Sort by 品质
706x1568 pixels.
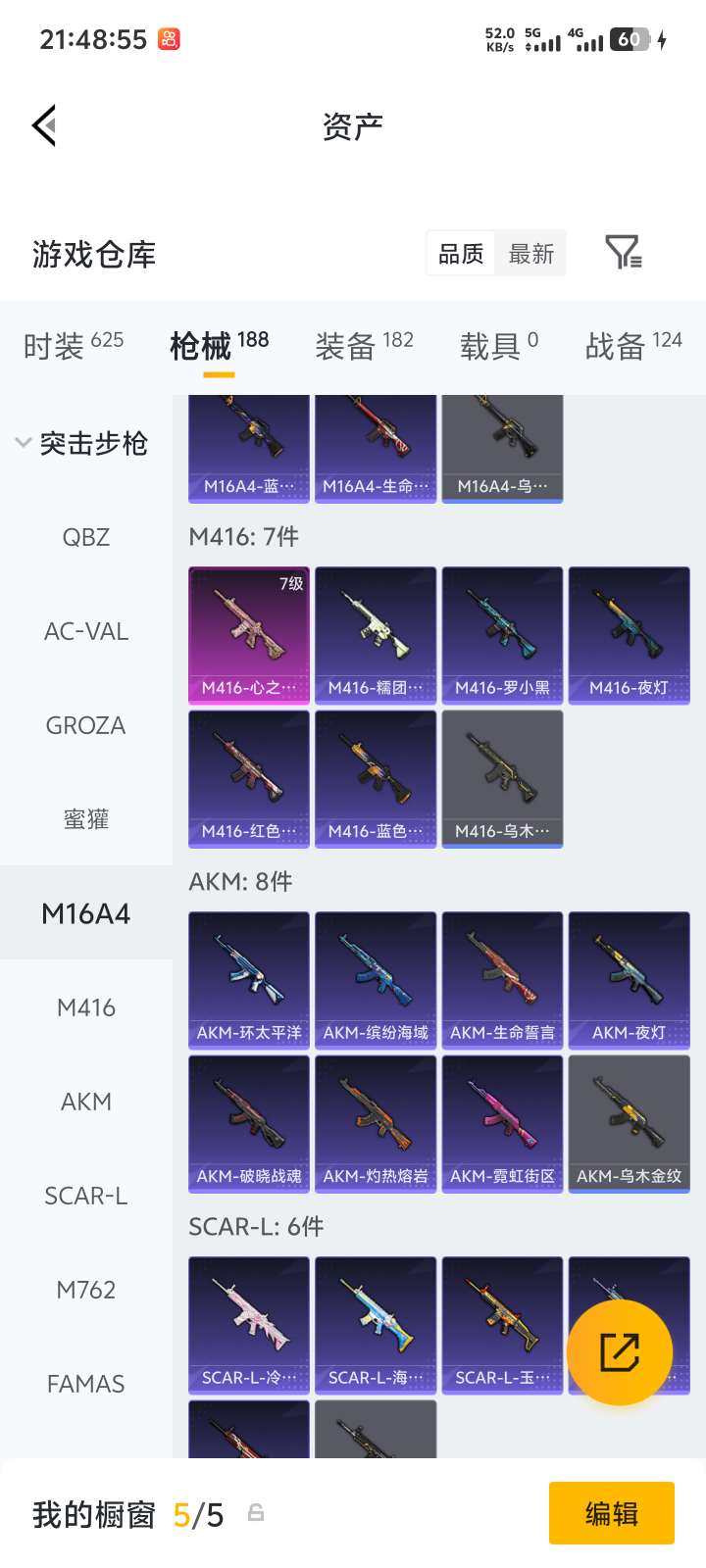pos(461,254)
